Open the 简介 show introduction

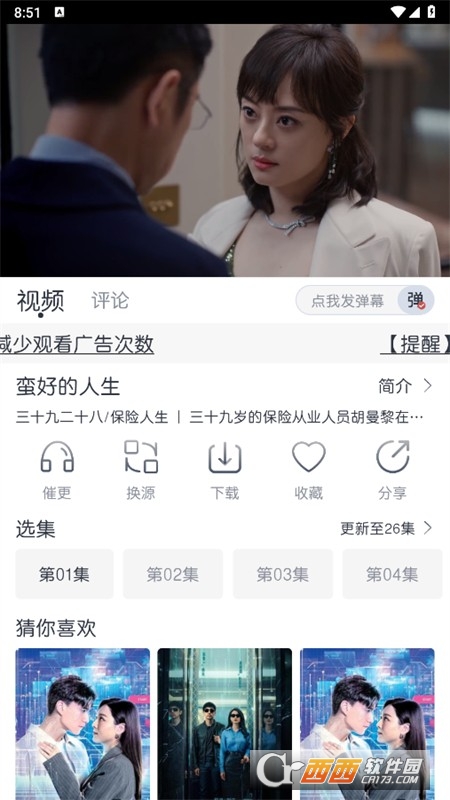click(x=405, y=386)
